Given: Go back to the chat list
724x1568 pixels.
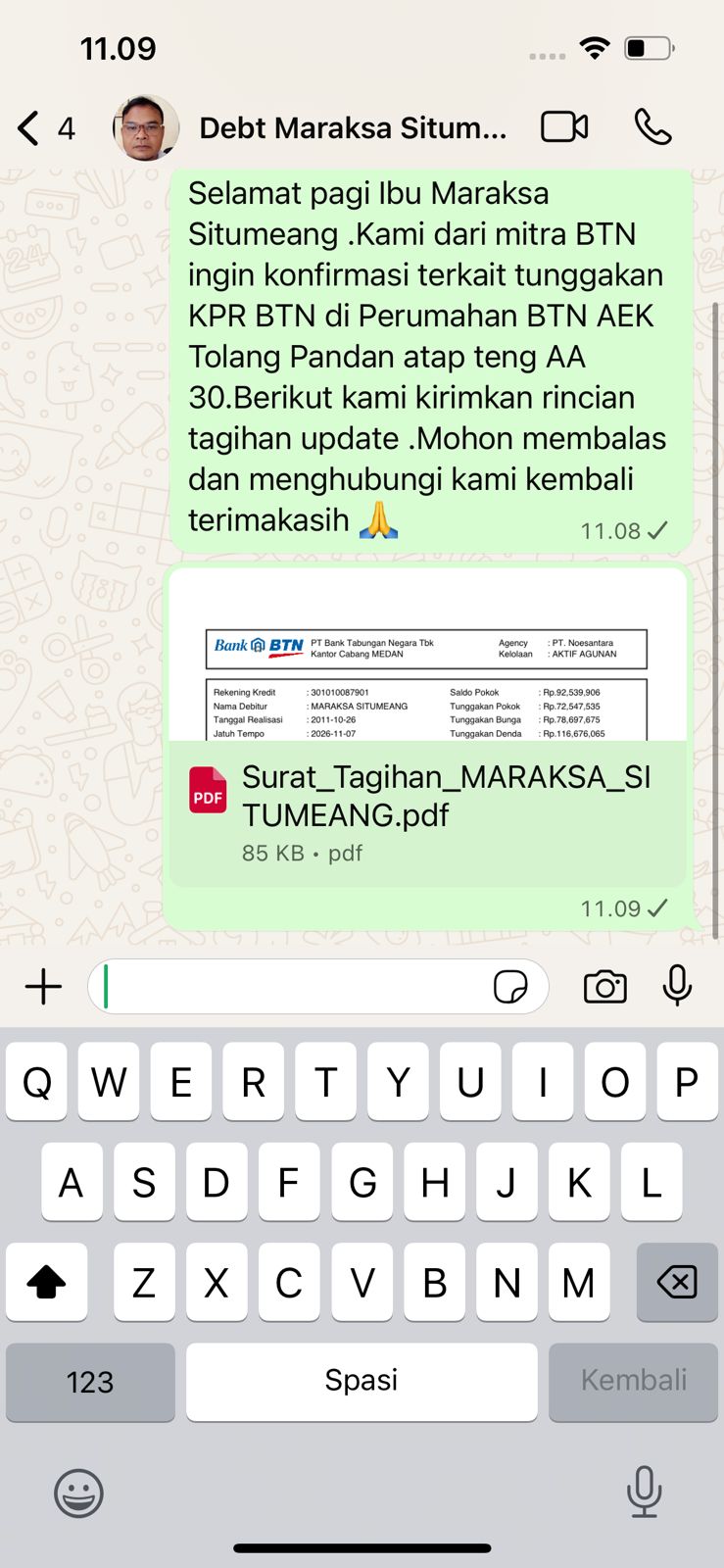Looking at the screenshot, I should pos(29,128).
